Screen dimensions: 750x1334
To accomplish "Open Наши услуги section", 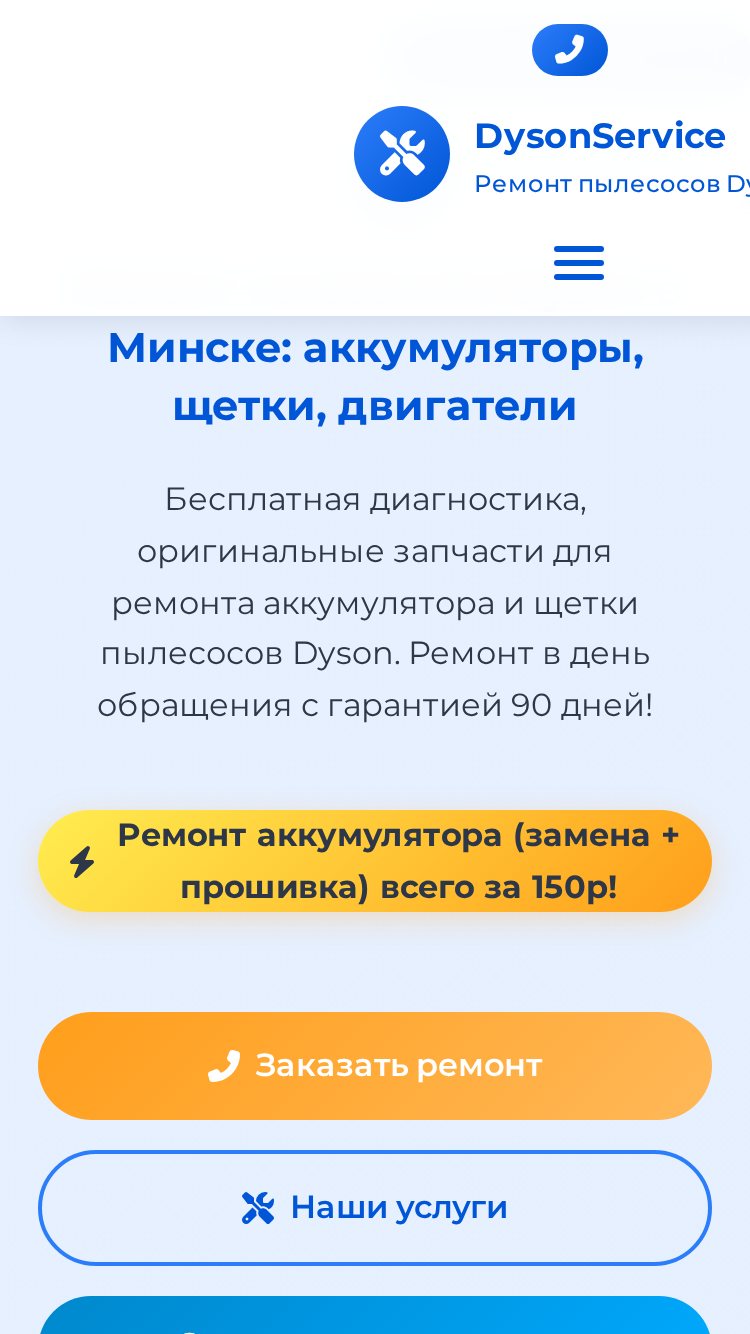I will point(375,1208).
